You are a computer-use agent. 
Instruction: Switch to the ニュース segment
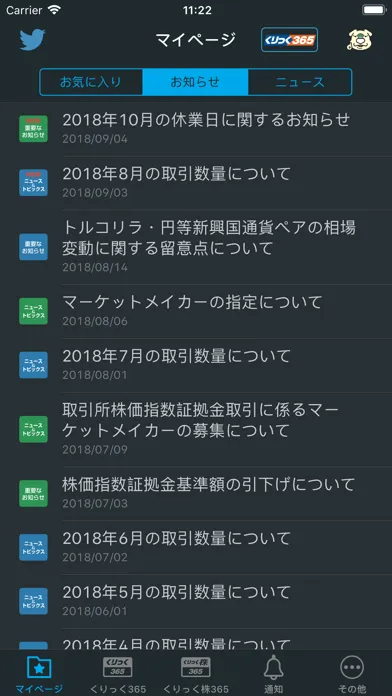pyautogui.click(x=300, y=82)
